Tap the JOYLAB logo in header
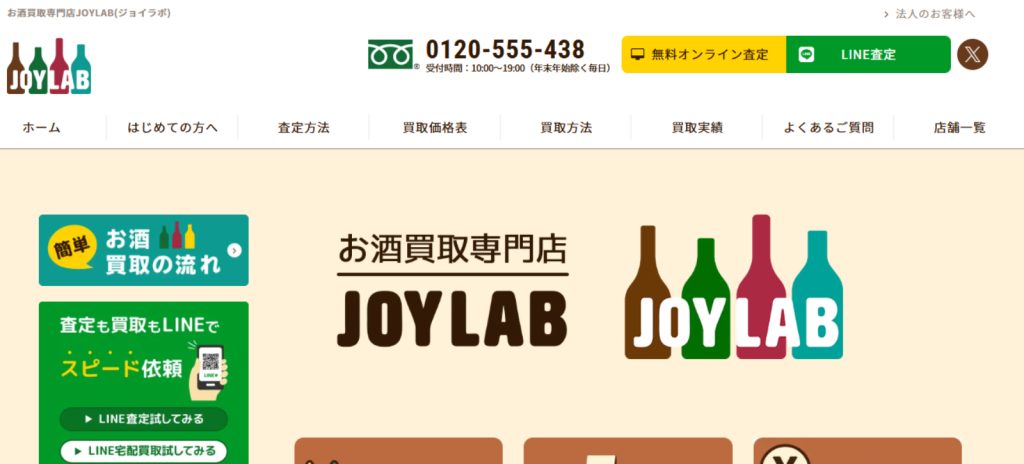The image size is (1024, 464). point(49,67)
